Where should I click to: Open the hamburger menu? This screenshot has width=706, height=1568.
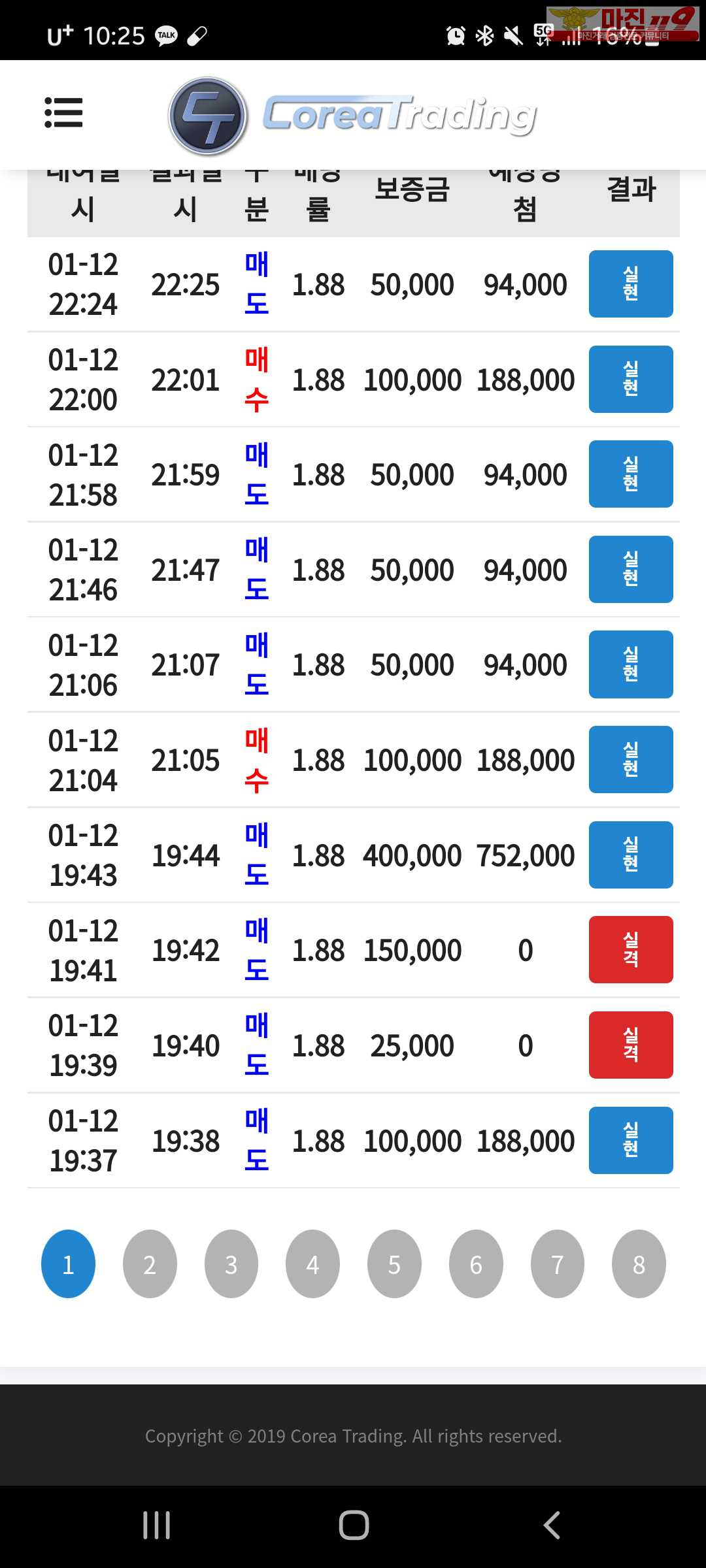pos(63,112)
